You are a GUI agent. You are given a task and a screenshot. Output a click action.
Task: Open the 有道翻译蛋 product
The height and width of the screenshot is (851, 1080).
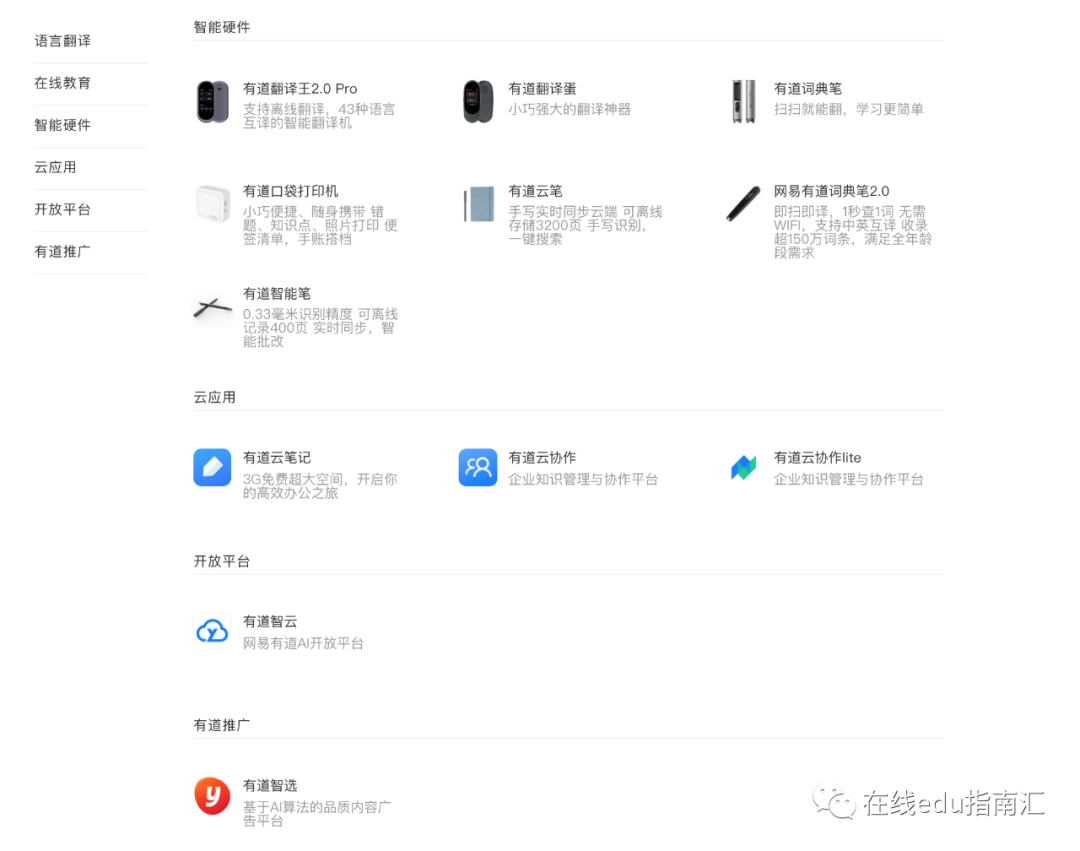[541, 89]
